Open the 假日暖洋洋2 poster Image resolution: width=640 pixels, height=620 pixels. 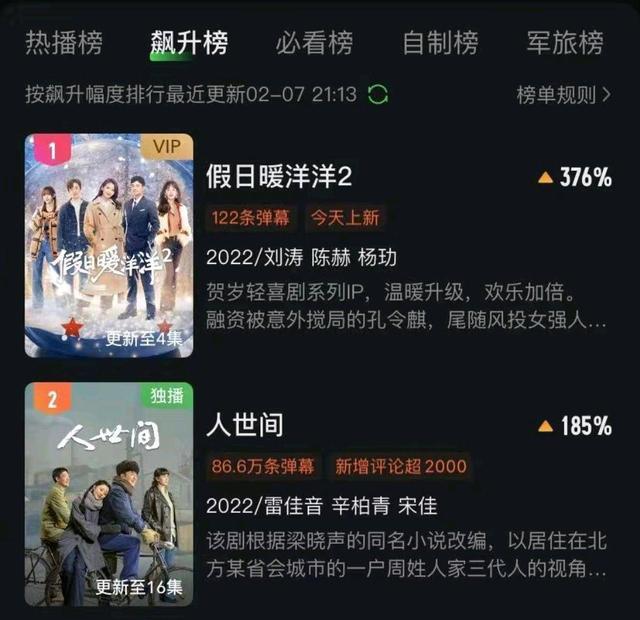[x=109, y=246]
